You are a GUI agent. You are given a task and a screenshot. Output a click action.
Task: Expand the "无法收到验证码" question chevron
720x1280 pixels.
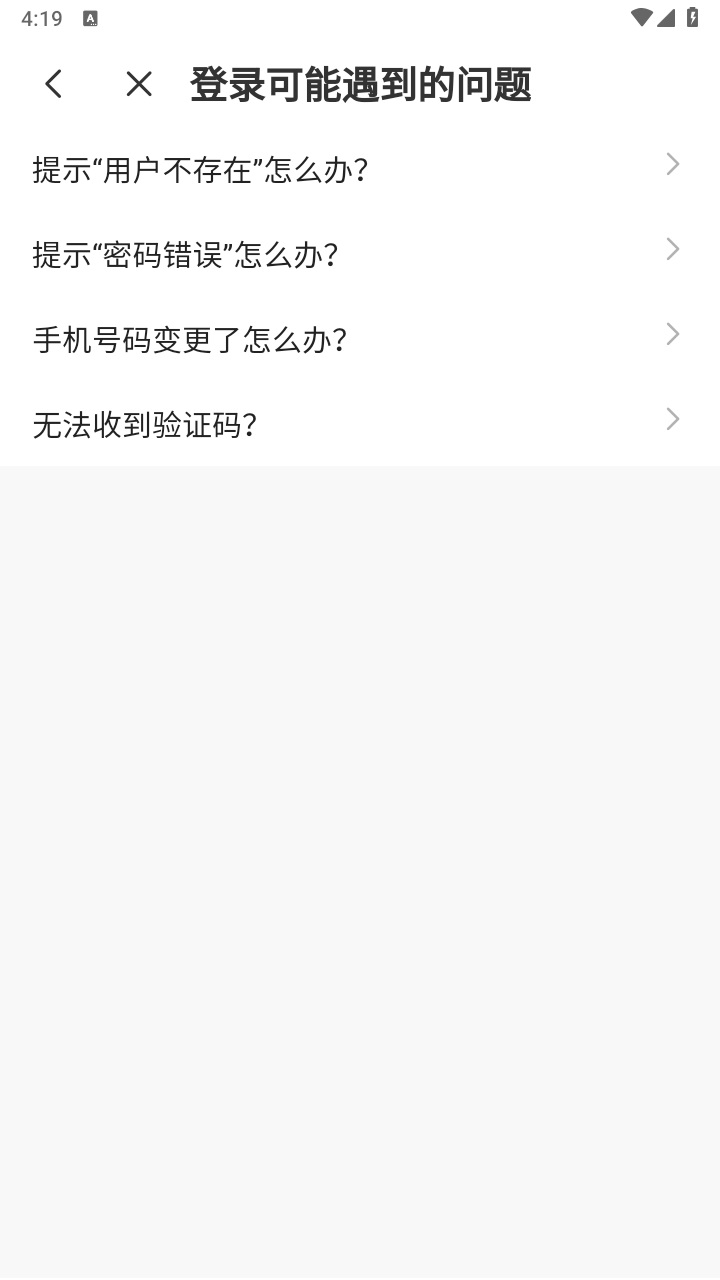coord(671,419)
